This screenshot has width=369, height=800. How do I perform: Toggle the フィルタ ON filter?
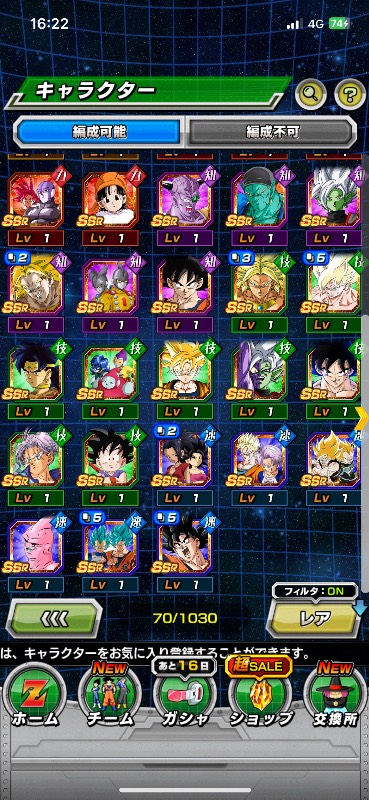(x=314, y=591)
